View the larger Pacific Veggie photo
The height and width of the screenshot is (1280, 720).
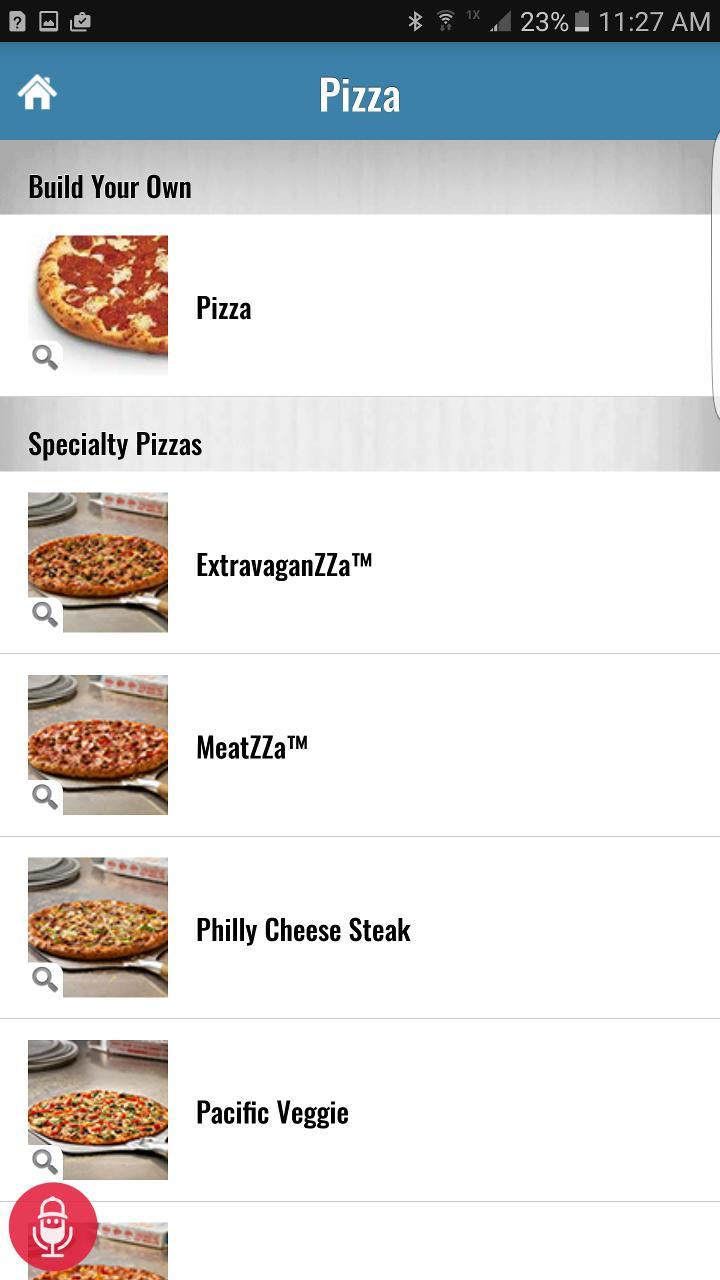45,1161
